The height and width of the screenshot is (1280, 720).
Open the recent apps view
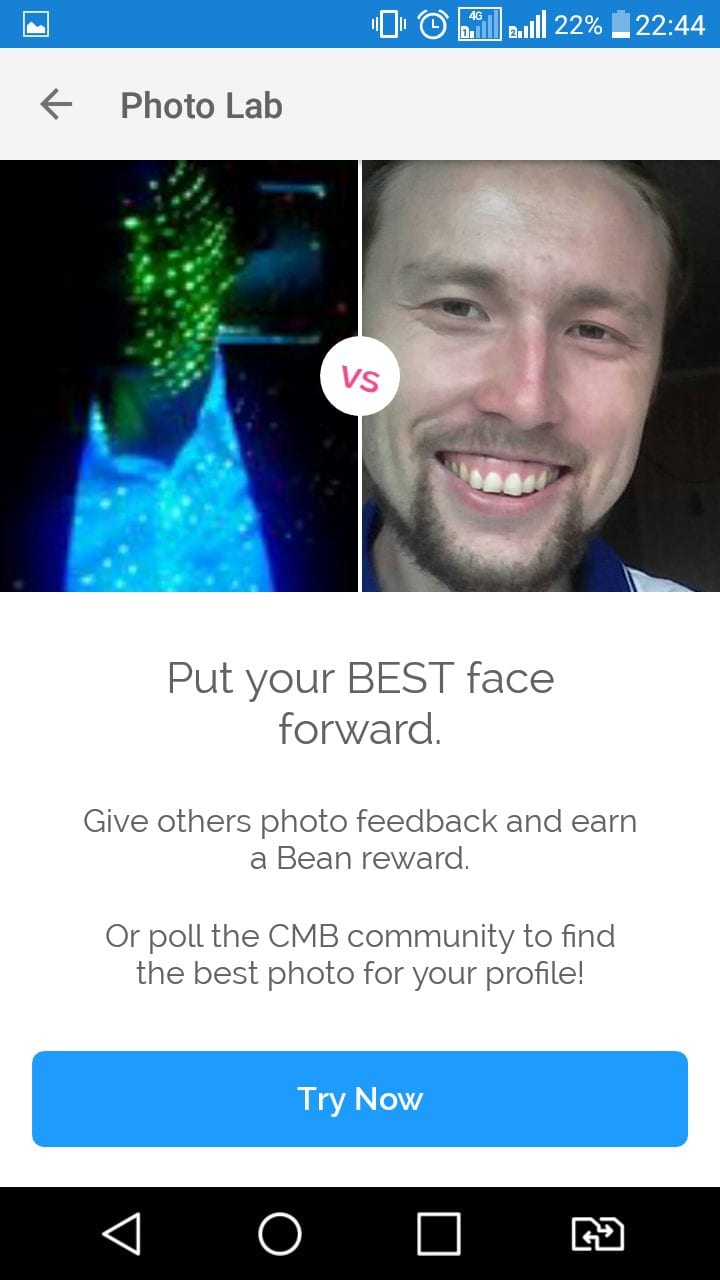(x=439, y=1233)
